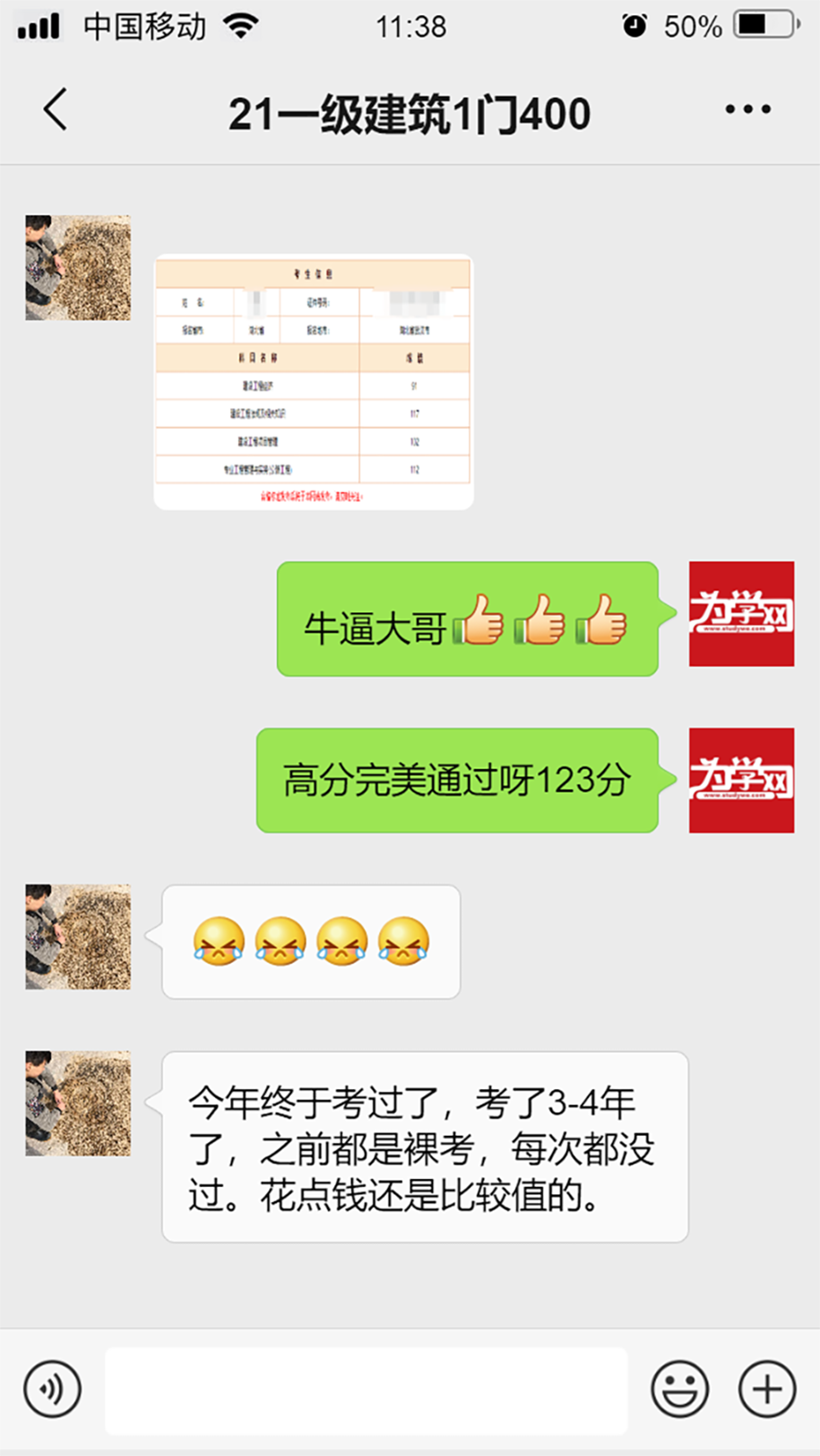This screenshot has width=820, height=1456.
Task: Open the plus attachment menu
Action: (x=766, y=1389)
